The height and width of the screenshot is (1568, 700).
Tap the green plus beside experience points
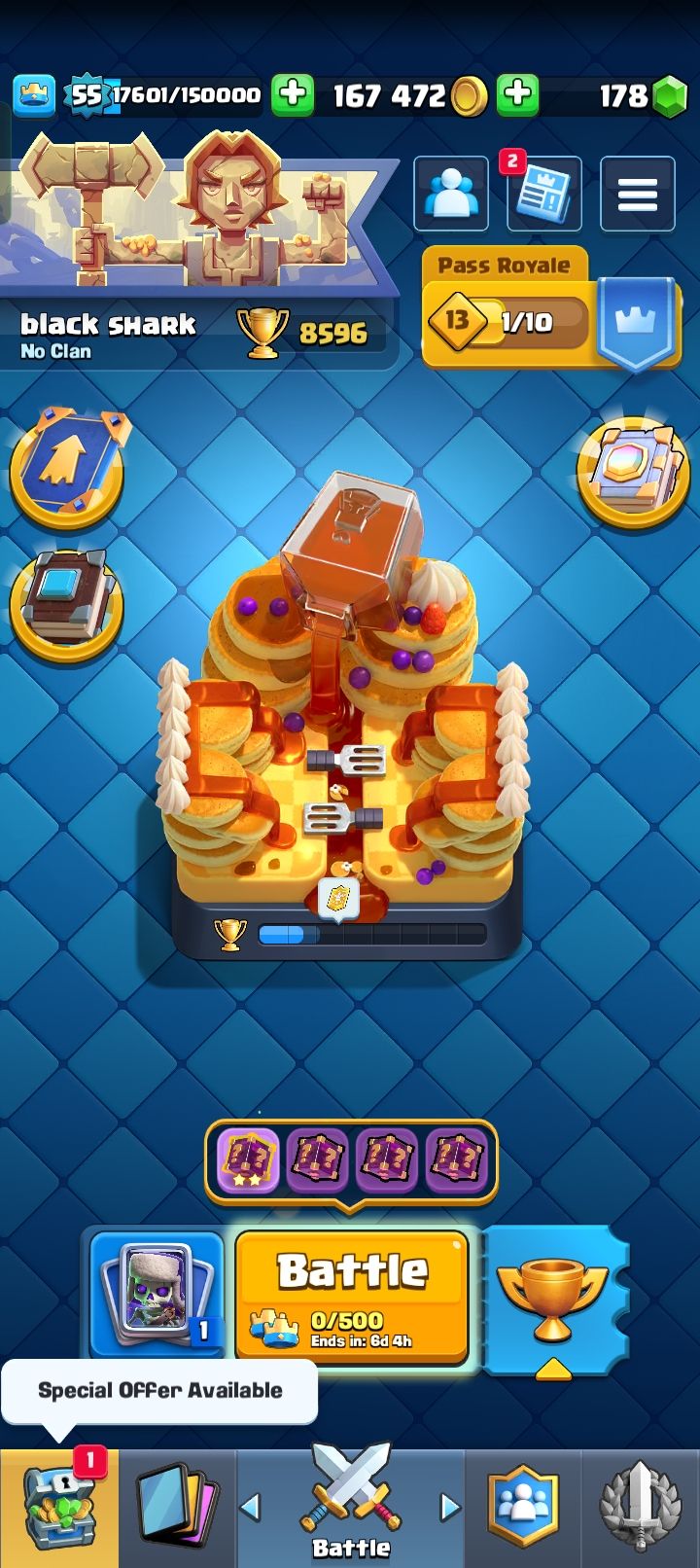[292, 95]
